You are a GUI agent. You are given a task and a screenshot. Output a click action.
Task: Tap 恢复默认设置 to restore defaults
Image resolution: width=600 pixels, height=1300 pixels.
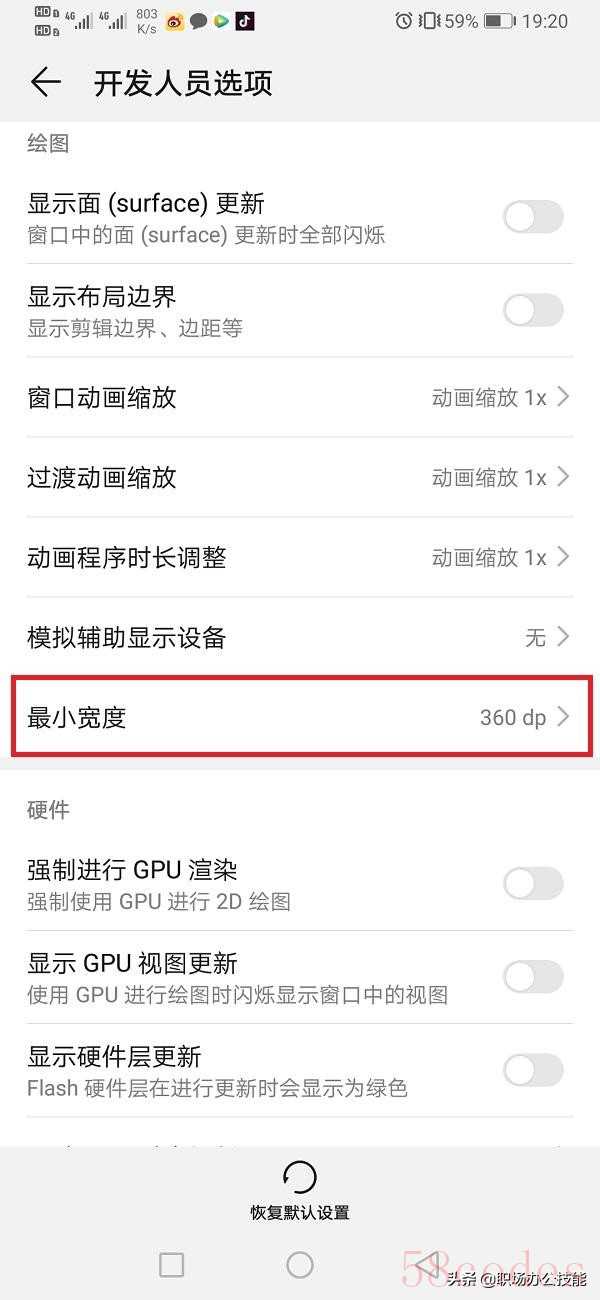pos(300,1190)
